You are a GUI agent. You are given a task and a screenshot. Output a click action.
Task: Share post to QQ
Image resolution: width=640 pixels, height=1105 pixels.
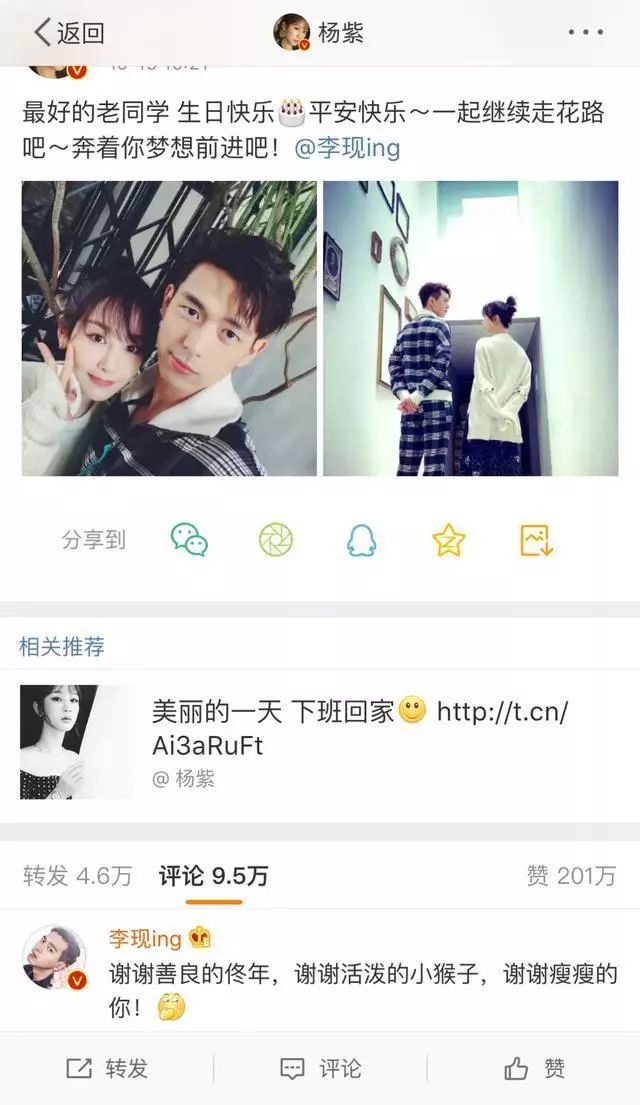[362, 541]
